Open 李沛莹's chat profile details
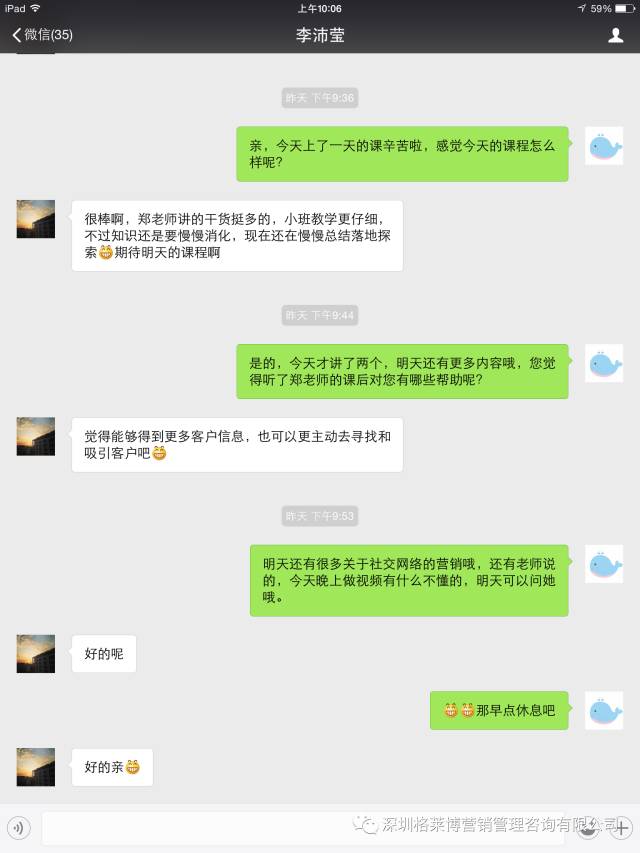 (x=615, y=35)
